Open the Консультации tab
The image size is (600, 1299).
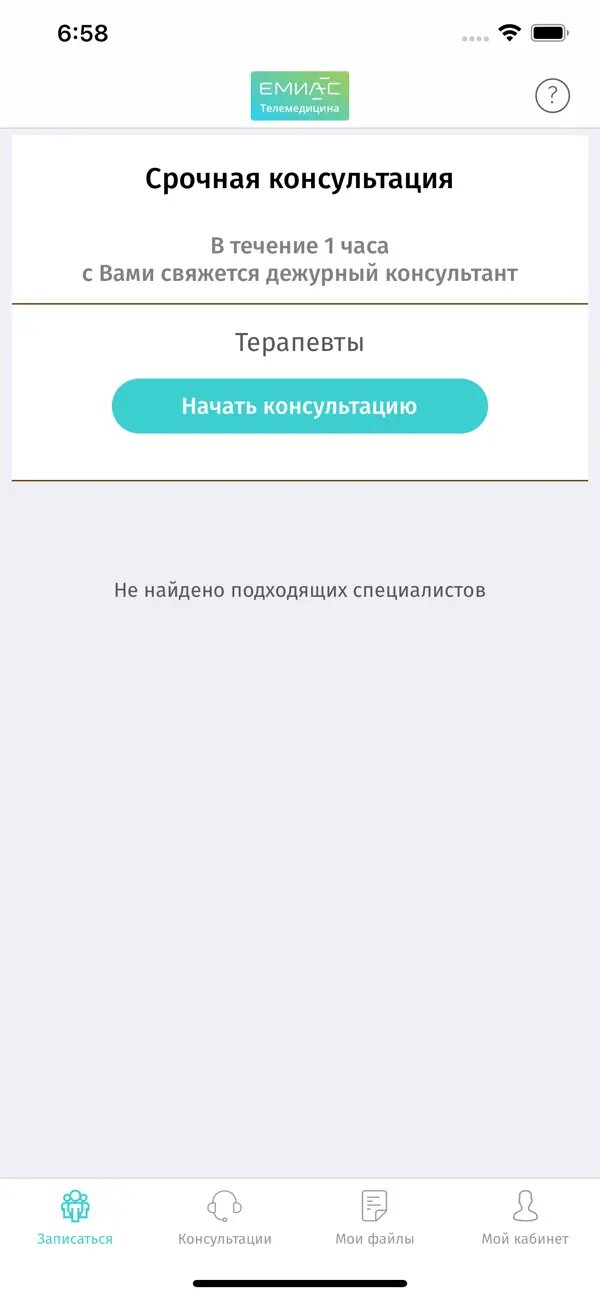225,1217
